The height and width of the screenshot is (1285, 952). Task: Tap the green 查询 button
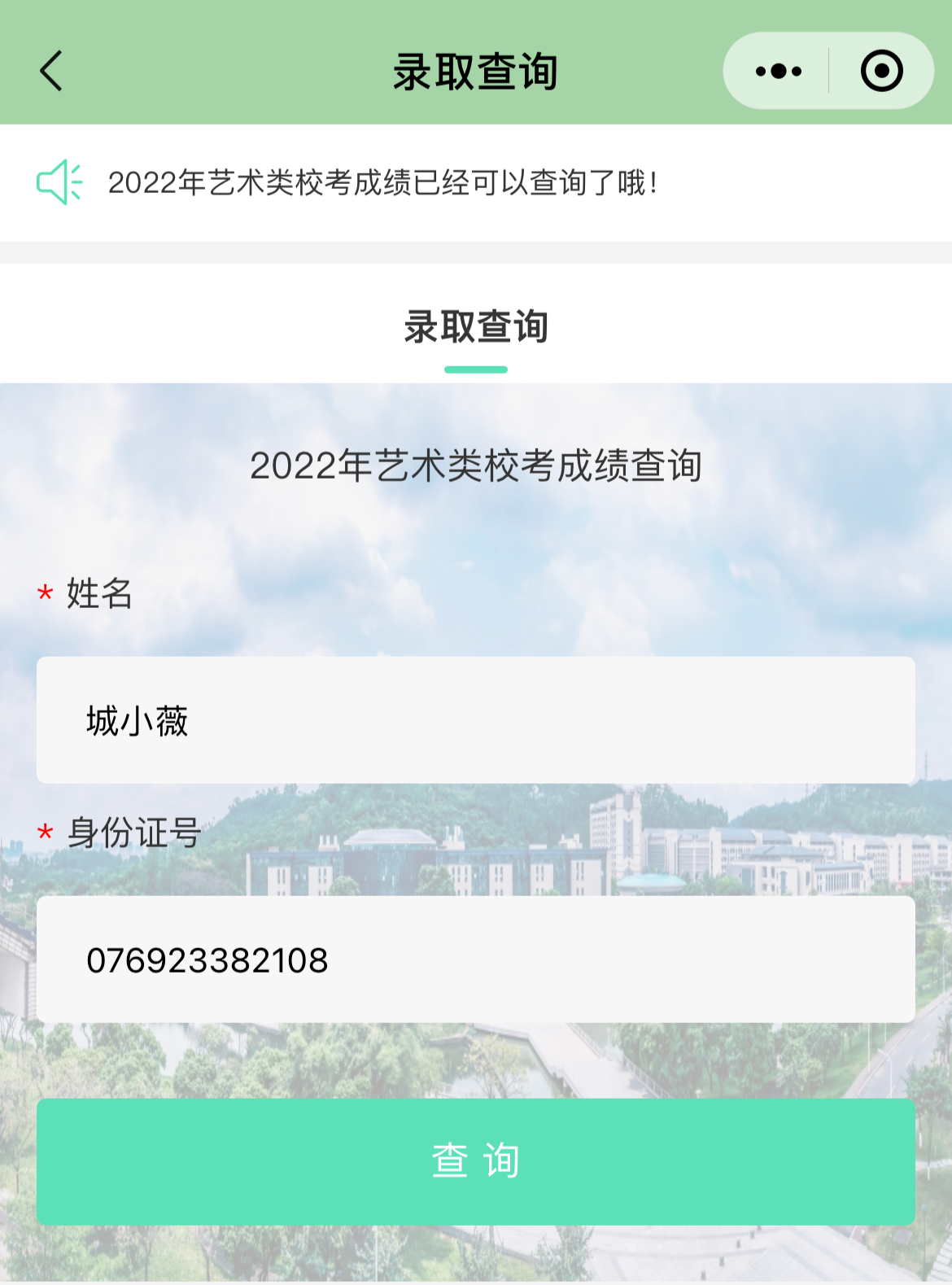coord(476,1161)
